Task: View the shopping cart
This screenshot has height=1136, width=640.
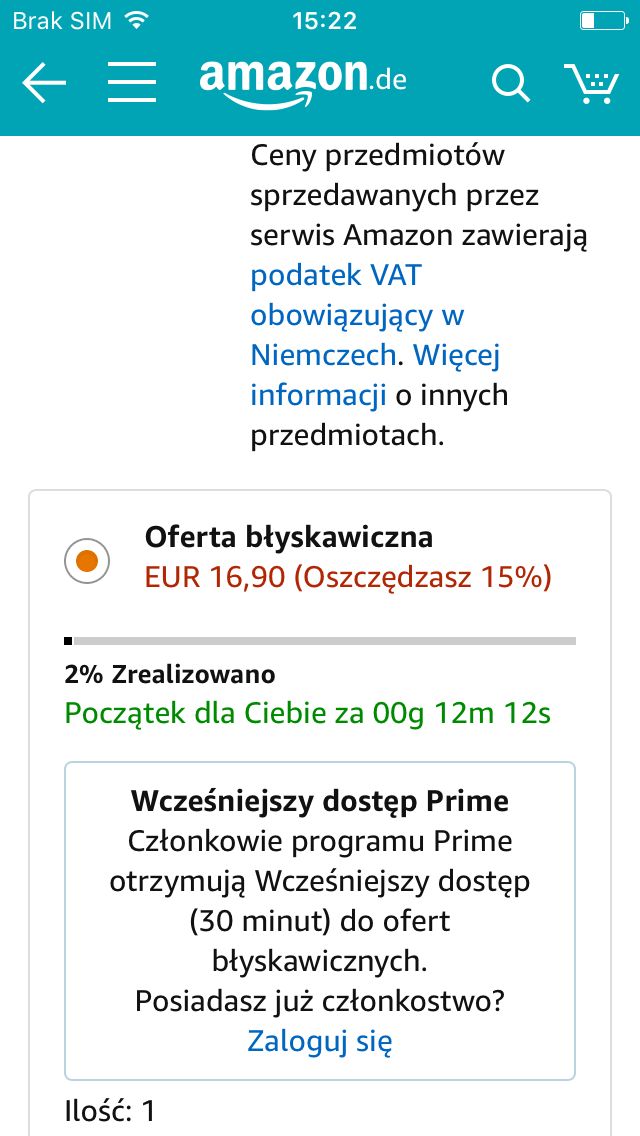Action: coord(591,84)
